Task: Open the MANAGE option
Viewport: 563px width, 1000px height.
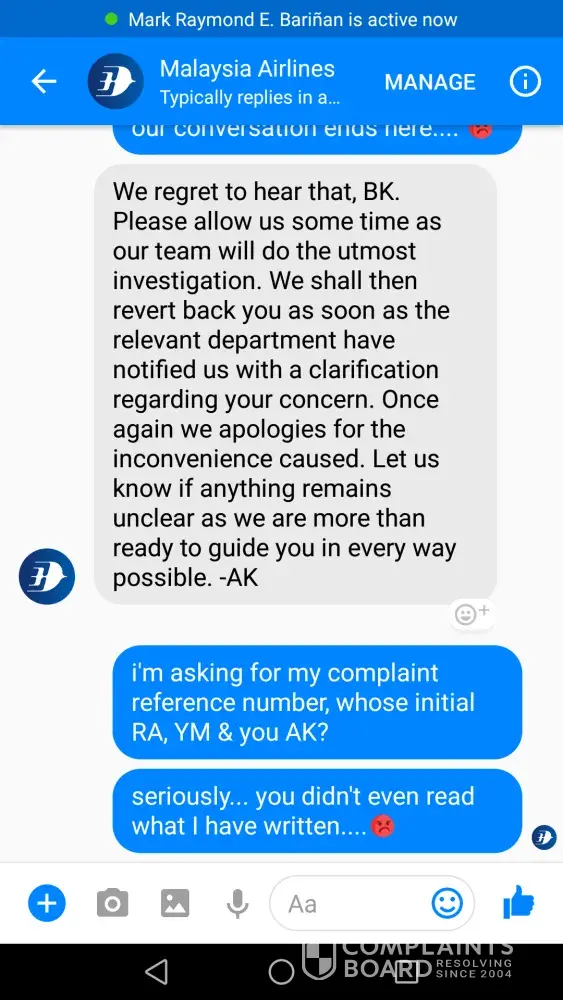Action: pos(430,82)
